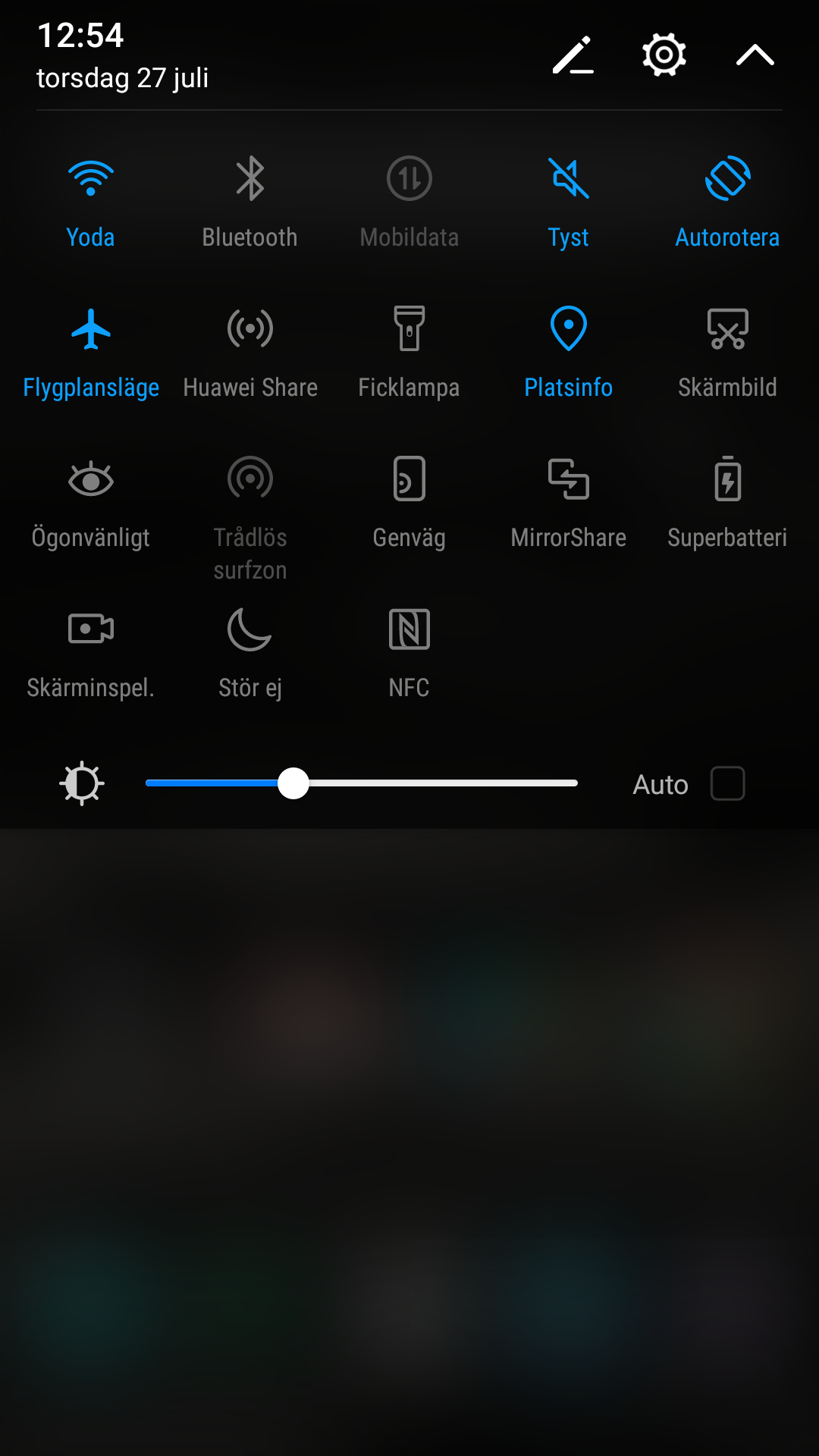
Task: Start Skärminspel. screen recording
Action: [91, 654]
